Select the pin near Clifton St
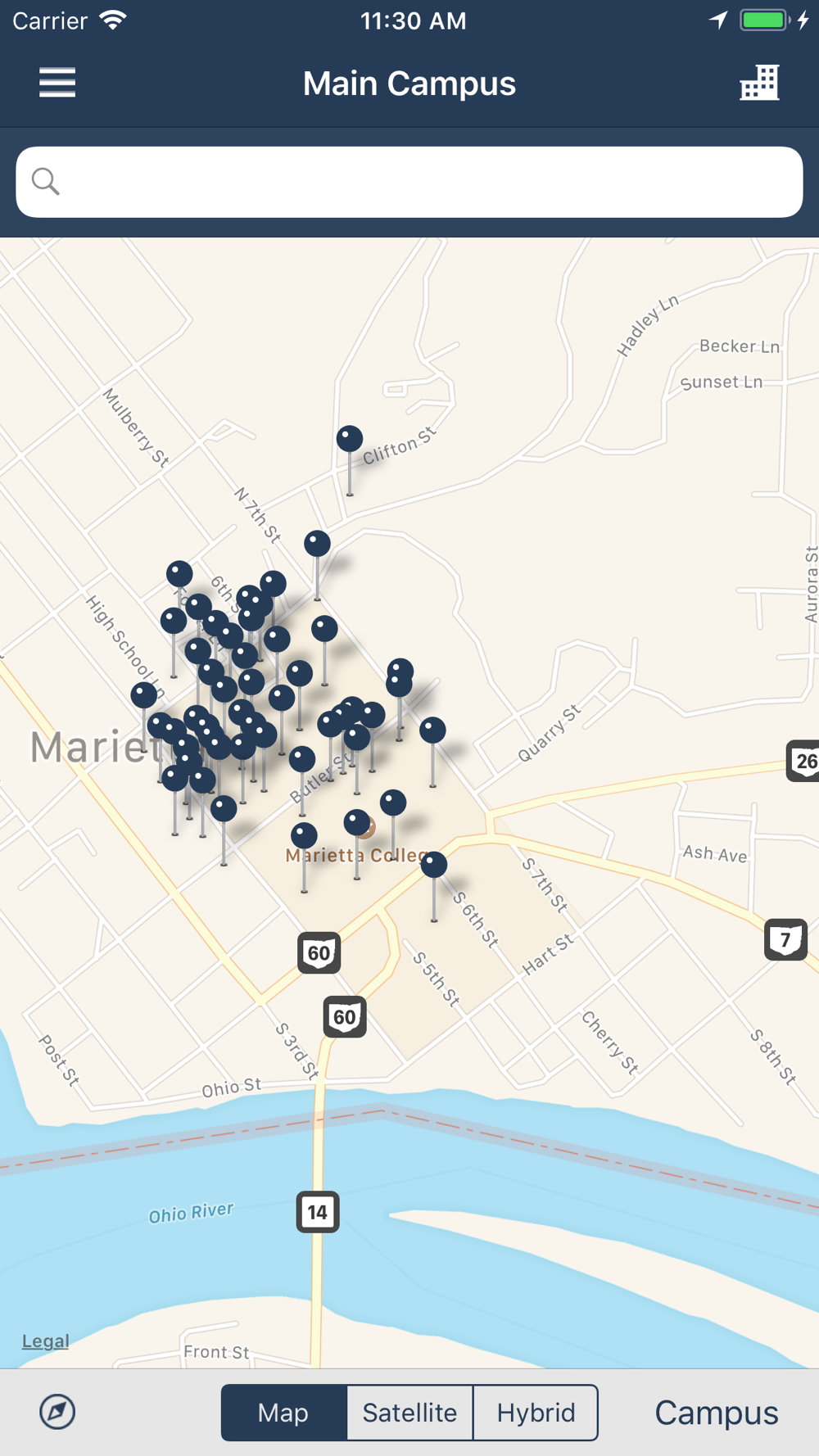 pyautogui.click(x=350, y=439)
